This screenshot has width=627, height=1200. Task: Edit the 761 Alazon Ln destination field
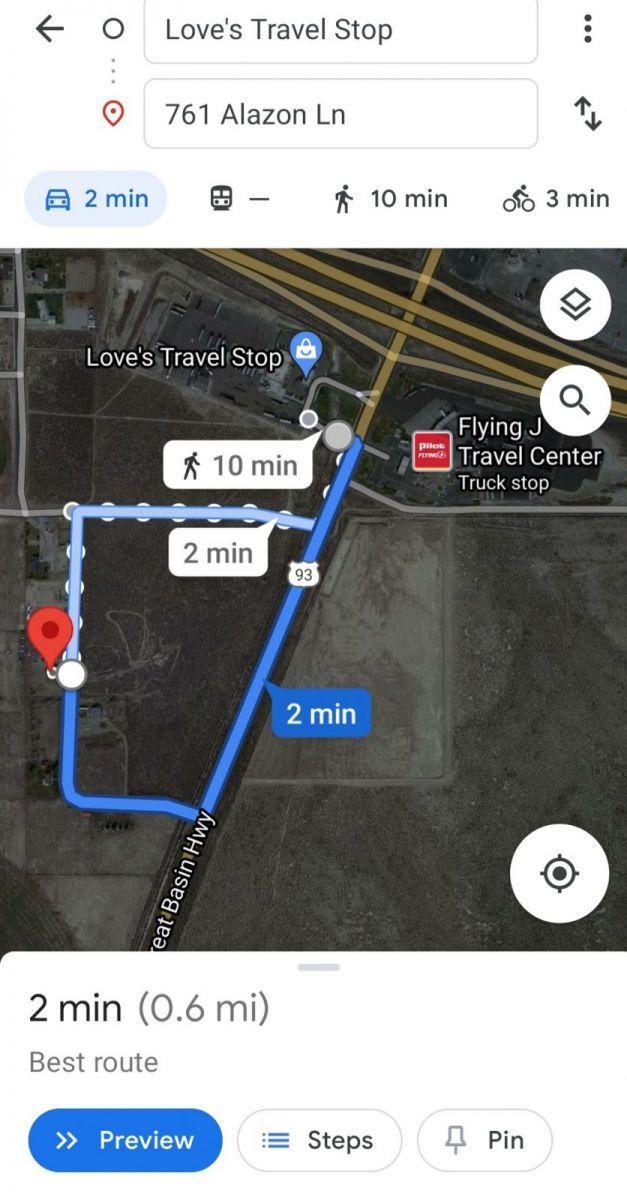341,114
